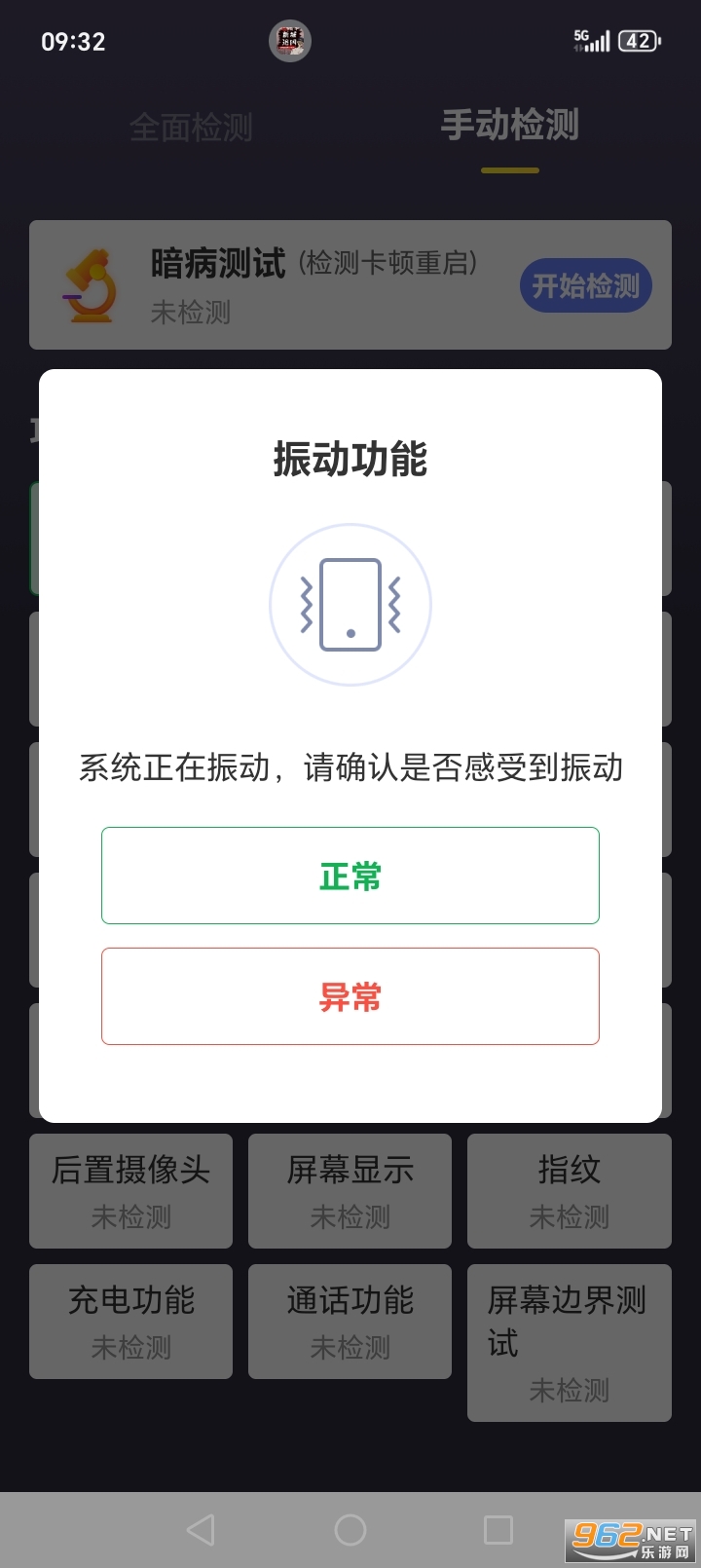Start the 后置摄像头 rear camera test
701x1568 pixels.
point(130,1190)
